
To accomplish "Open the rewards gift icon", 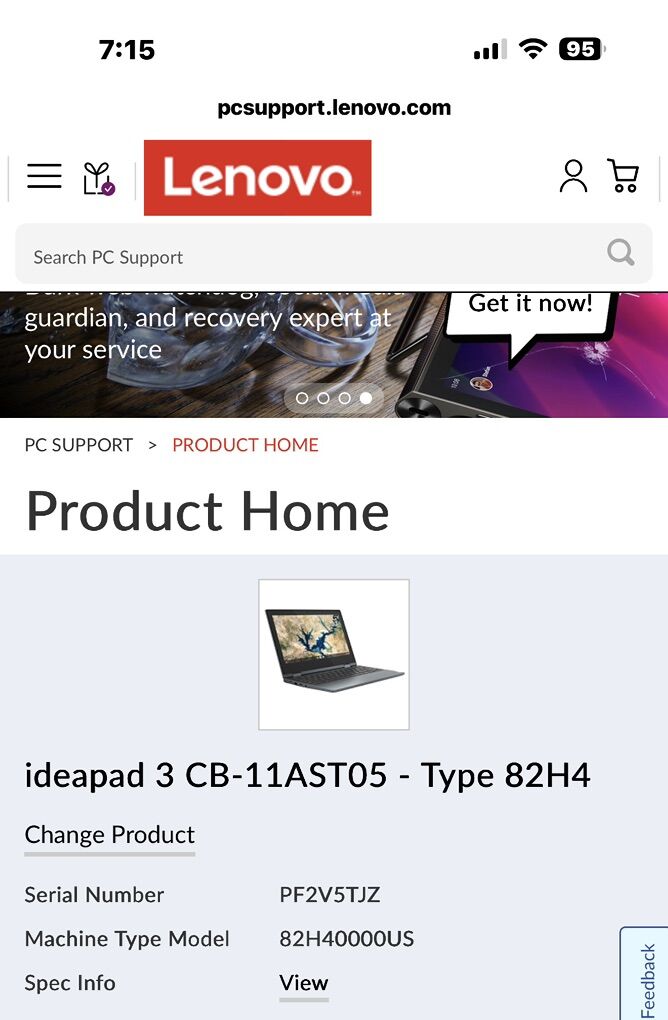I will [98, 178].
